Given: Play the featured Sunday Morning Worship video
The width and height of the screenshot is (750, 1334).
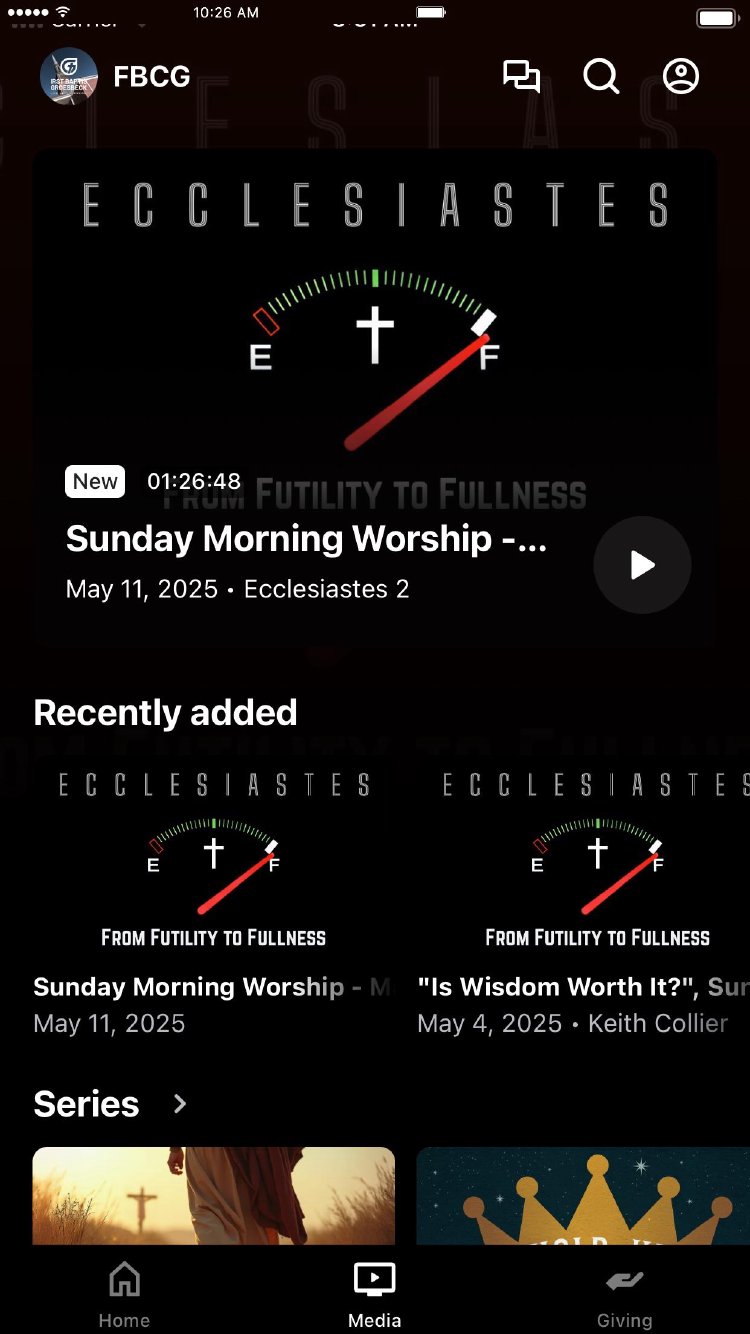Looking at the screenshot, I should [x=642, y=565].
